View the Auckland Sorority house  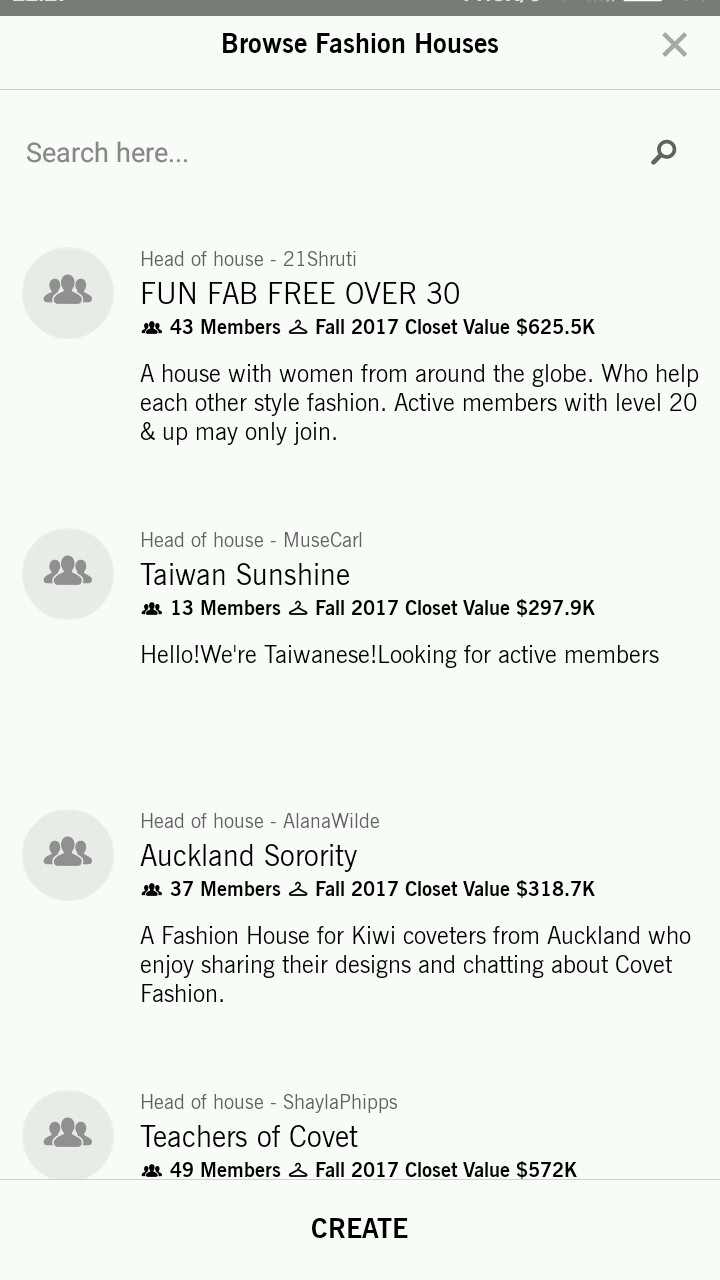[248, 856]
